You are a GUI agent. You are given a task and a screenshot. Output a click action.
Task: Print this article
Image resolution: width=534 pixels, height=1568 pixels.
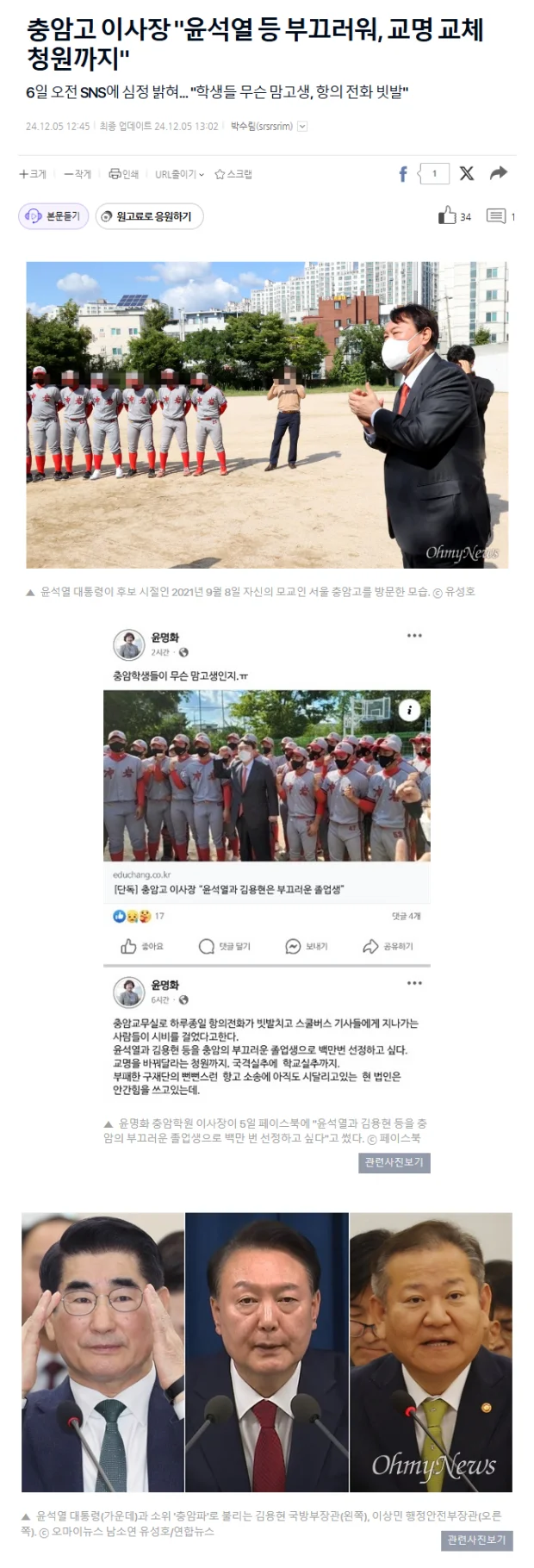tap(124, 174)
